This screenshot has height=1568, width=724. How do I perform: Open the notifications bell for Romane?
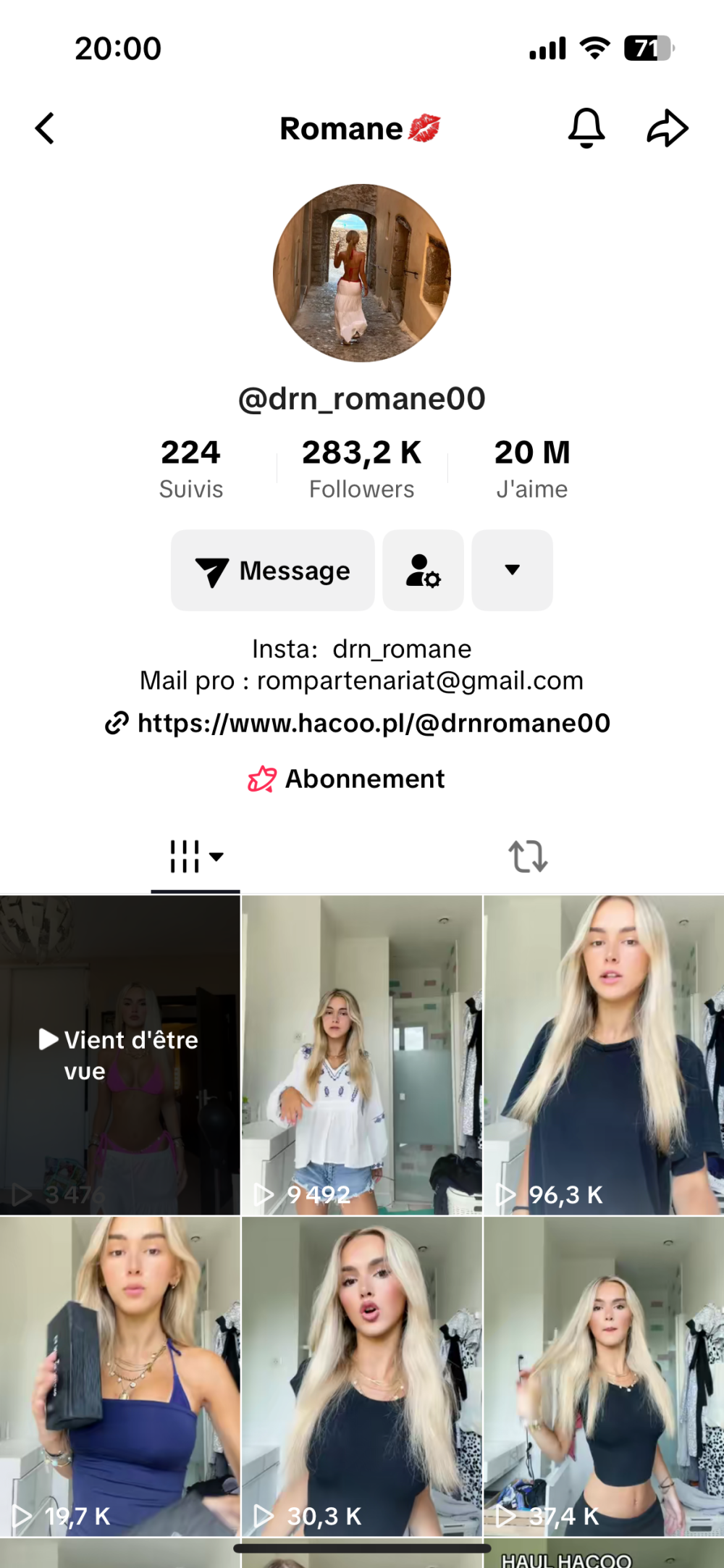point(586,128)
